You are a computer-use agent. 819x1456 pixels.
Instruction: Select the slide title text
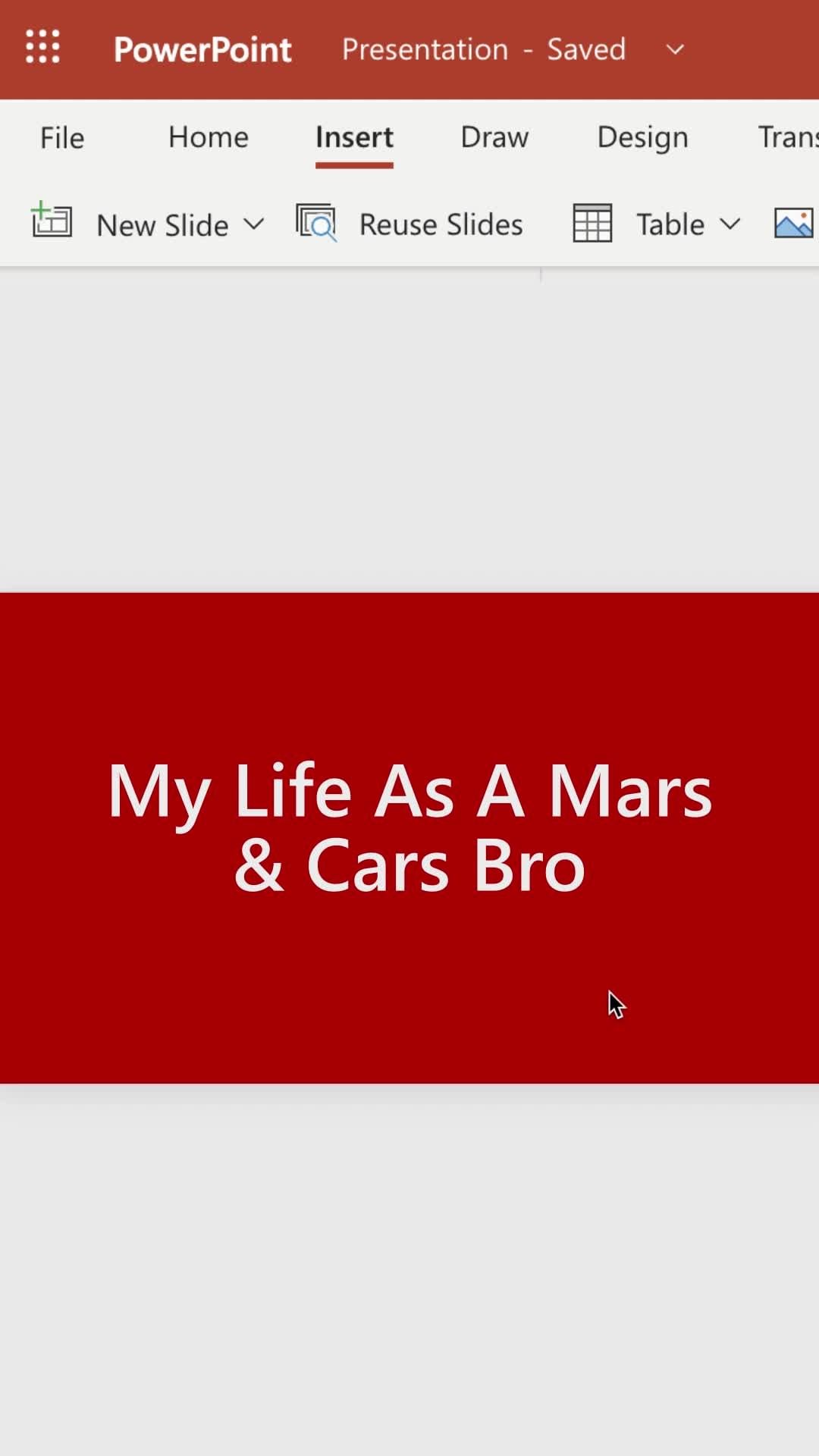click(x=409, y=828)
